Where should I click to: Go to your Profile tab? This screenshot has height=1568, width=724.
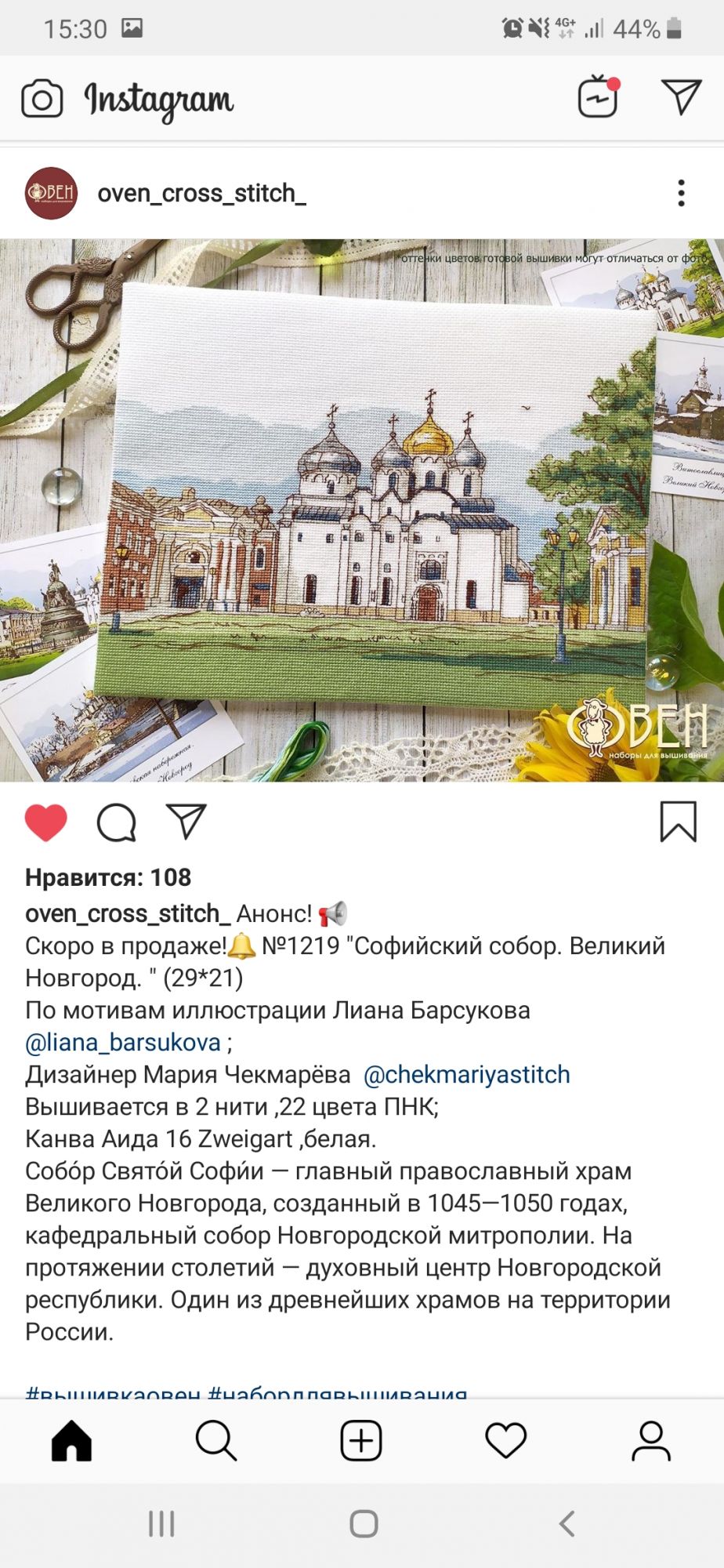(651, 1440)
